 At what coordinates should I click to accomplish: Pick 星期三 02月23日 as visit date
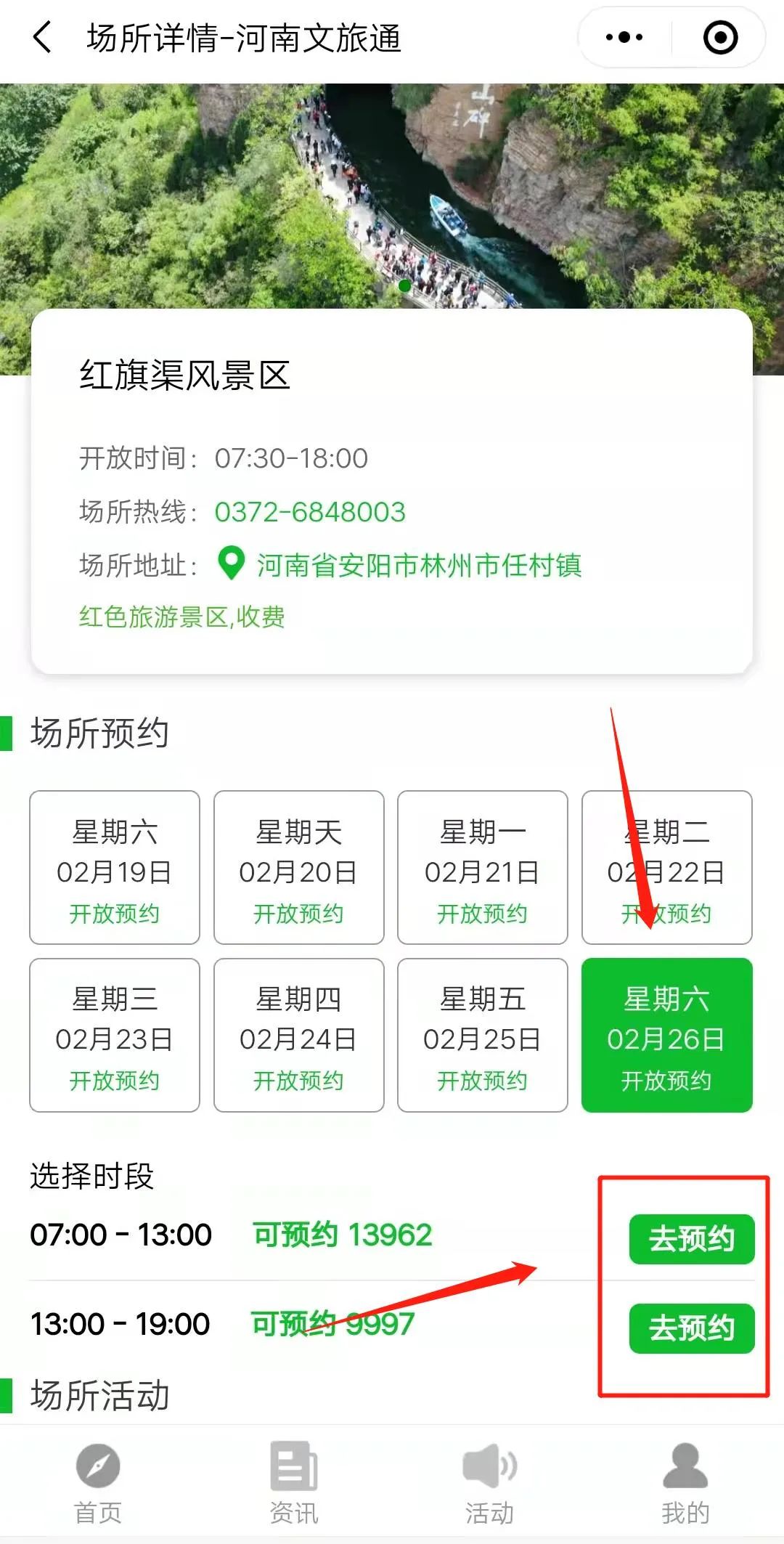pos(115,1036)
